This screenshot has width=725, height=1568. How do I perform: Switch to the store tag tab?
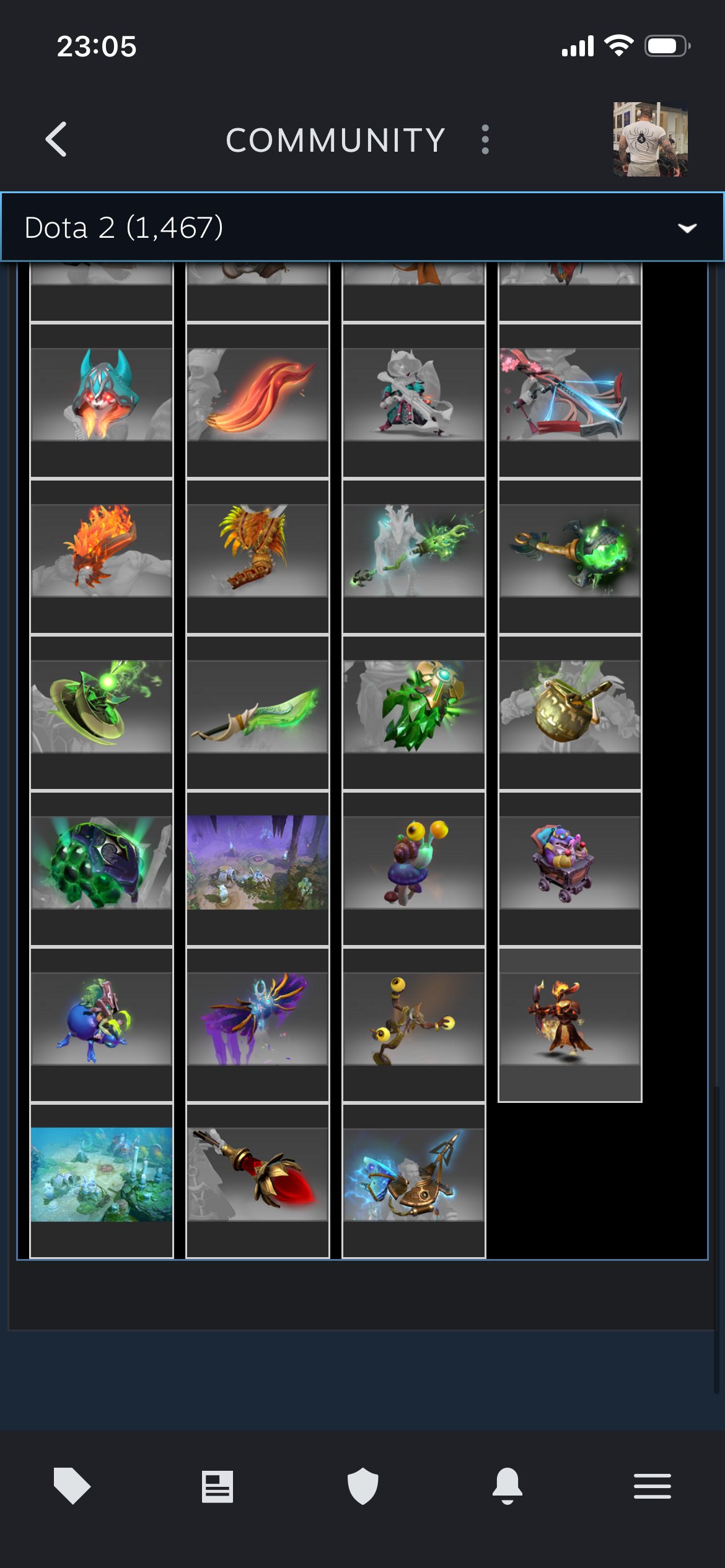coord(72,1486)
